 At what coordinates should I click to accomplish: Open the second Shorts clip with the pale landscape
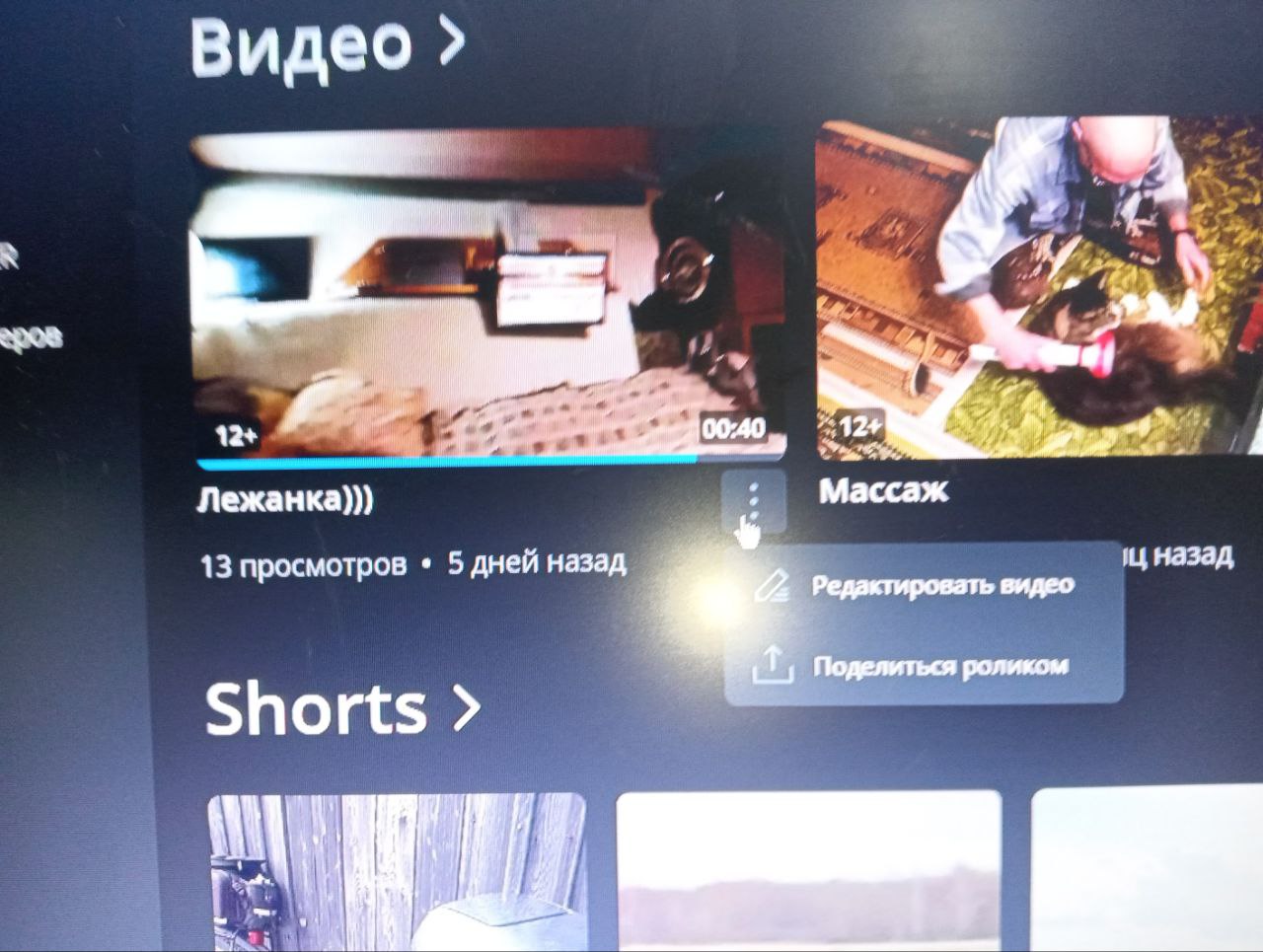(808, 872)
